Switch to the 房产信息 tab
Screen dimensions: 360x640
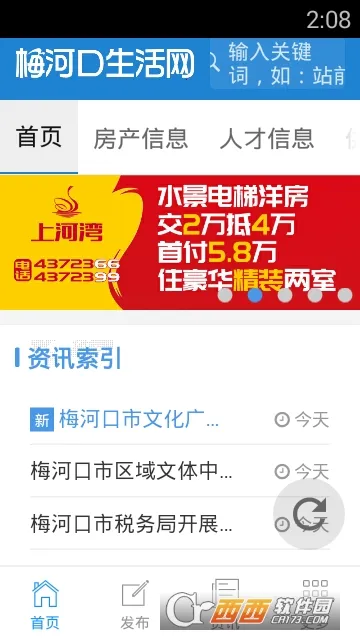click(x=141, y=138)
